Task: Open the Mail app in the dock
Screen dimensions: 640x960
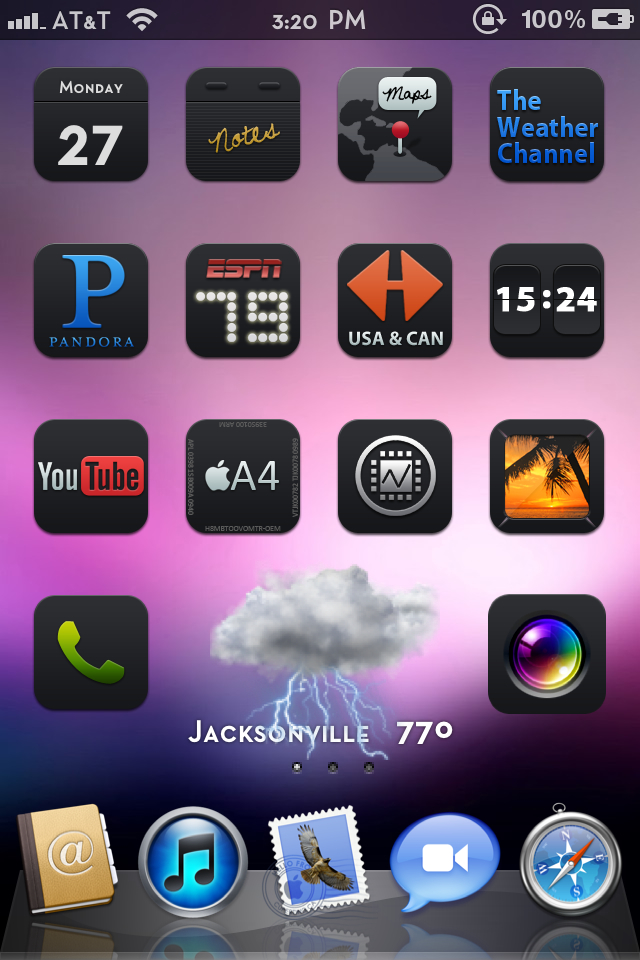Action: point(315,860)
